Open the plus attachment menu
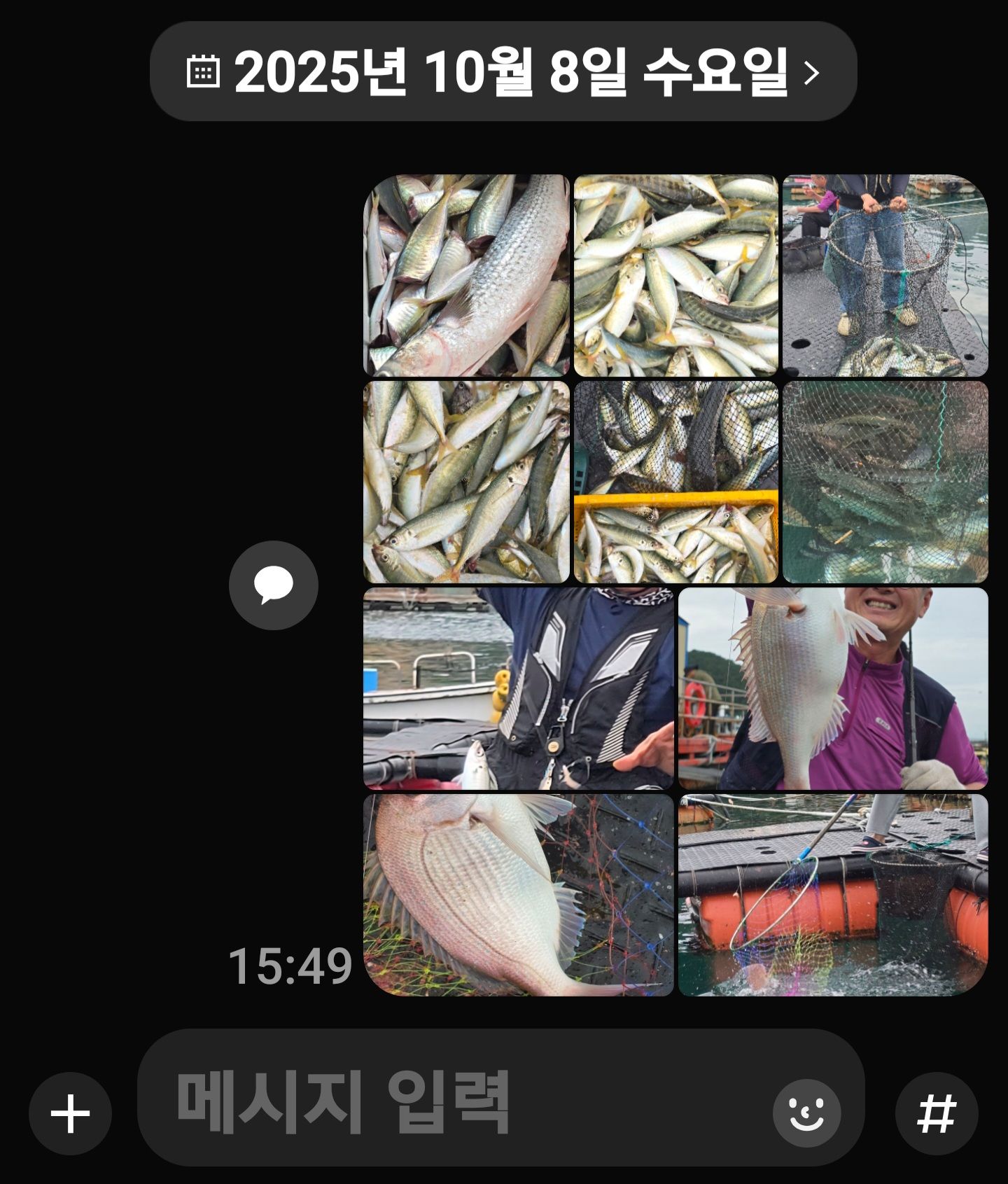This screenshot has width=1008, height=1184. pyautogui.click(x=70, y=1113)
